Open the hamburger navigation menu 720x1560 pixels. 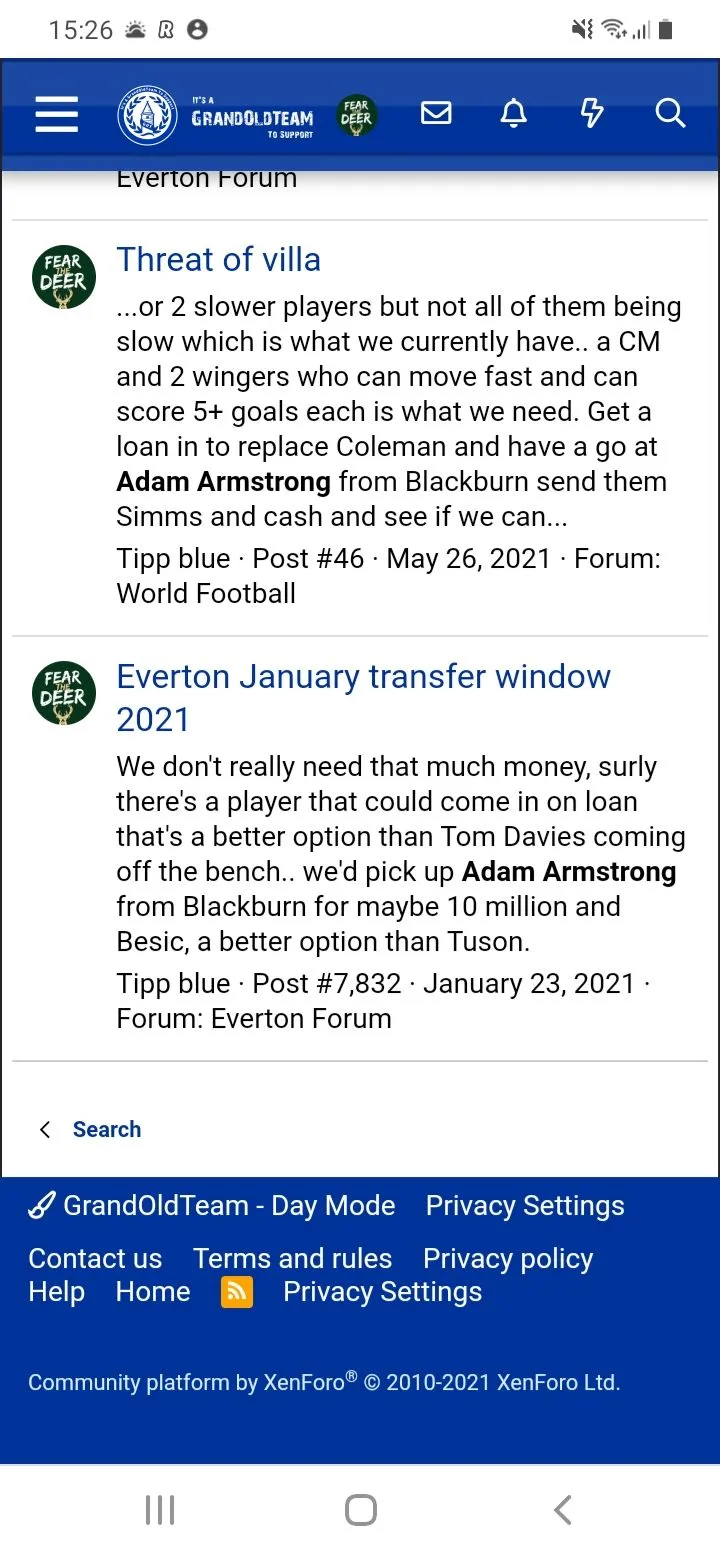tap(56, 116)
